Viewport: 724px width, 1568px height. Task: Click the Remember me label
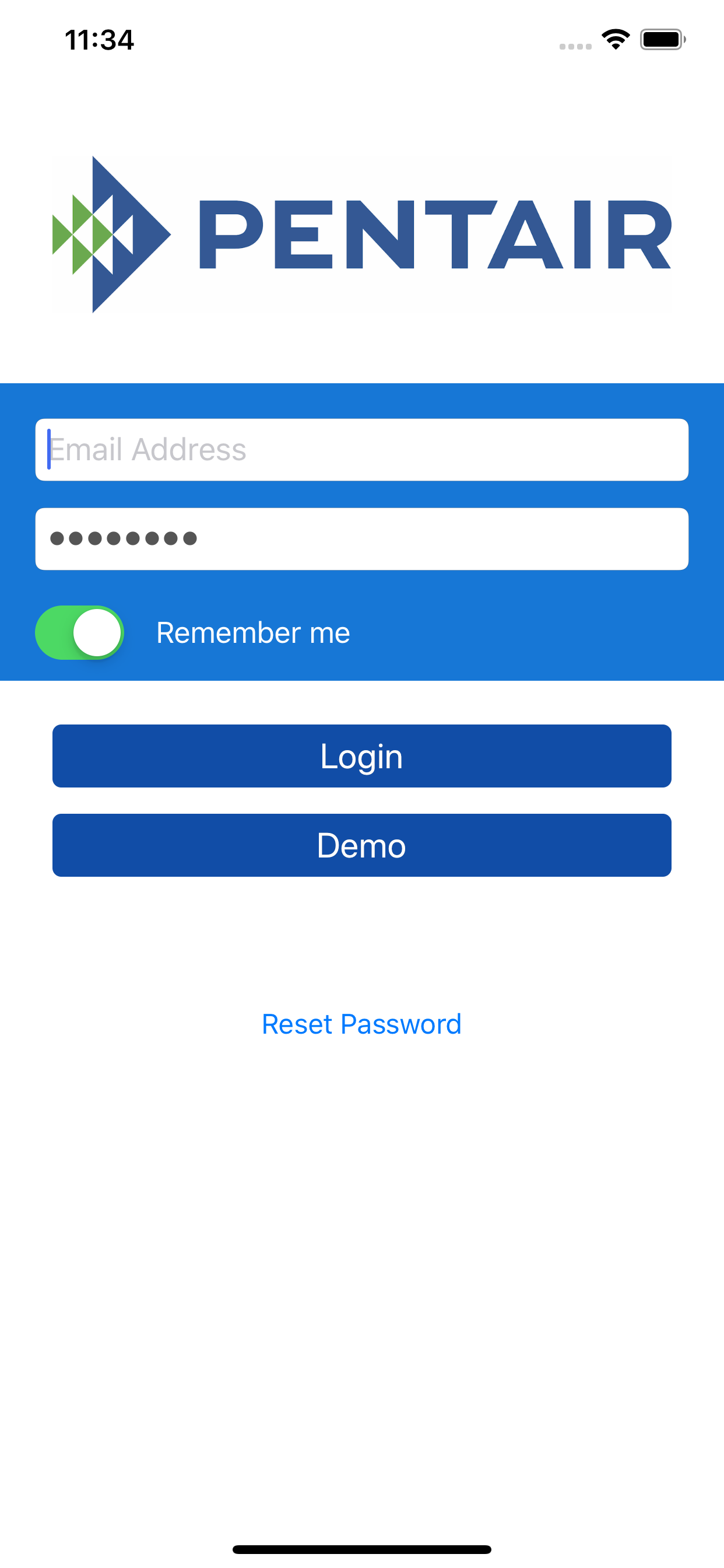[x=253, y=632]
